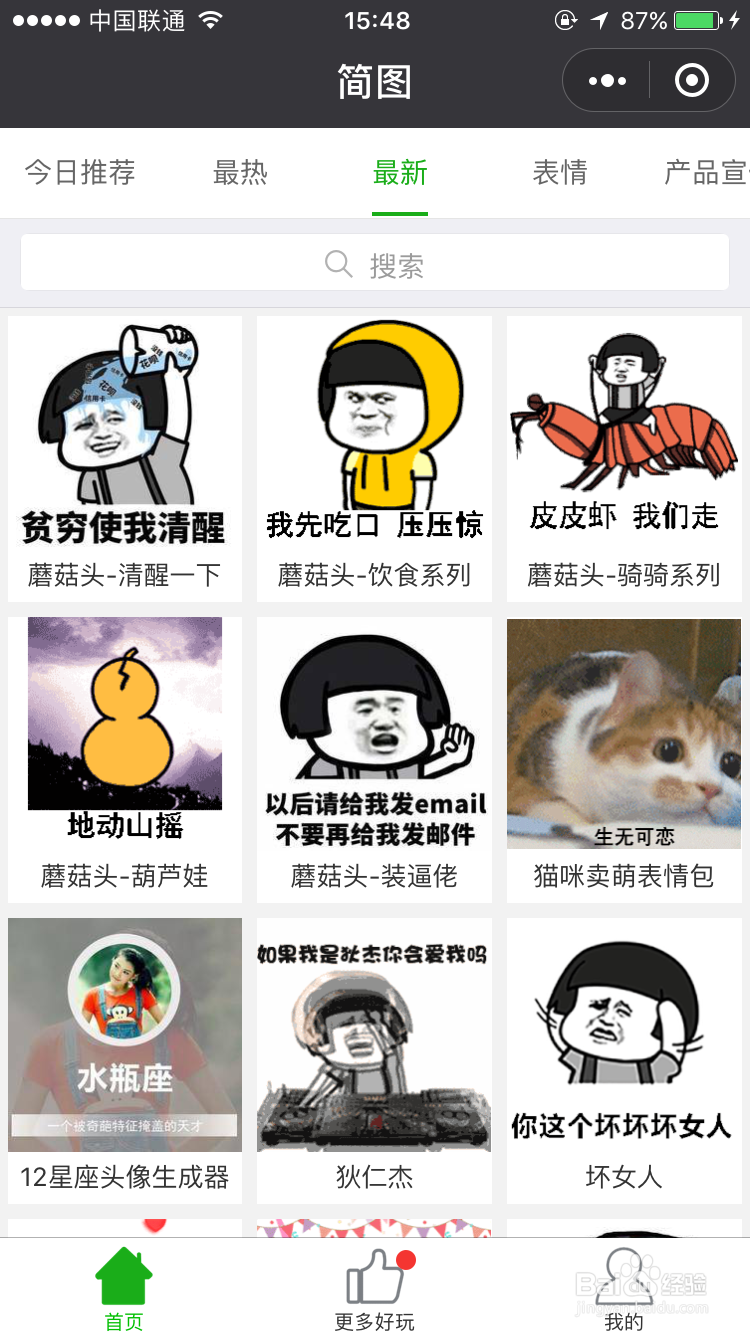
Task: Tap the orientation lock icon in status bar
Action: [x=566, y=19]
